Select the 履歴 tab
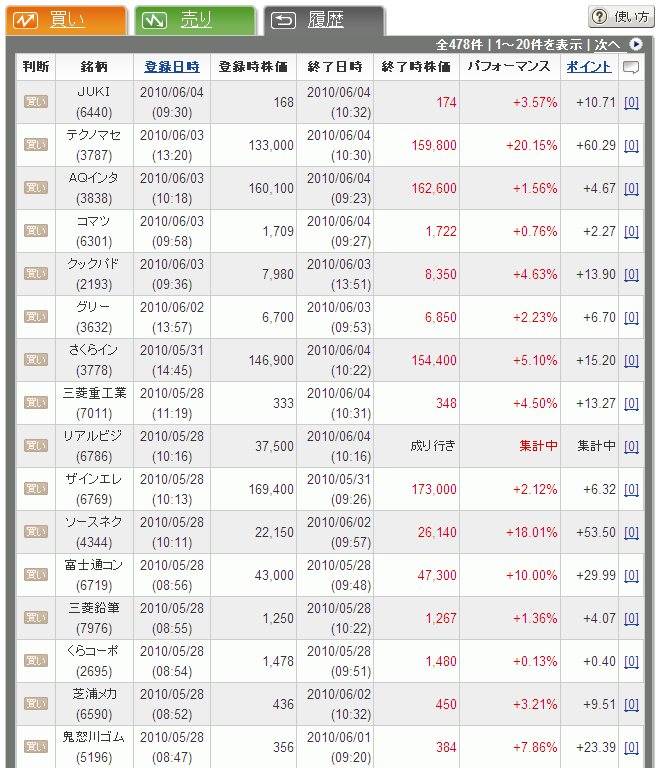 point(324,20)
